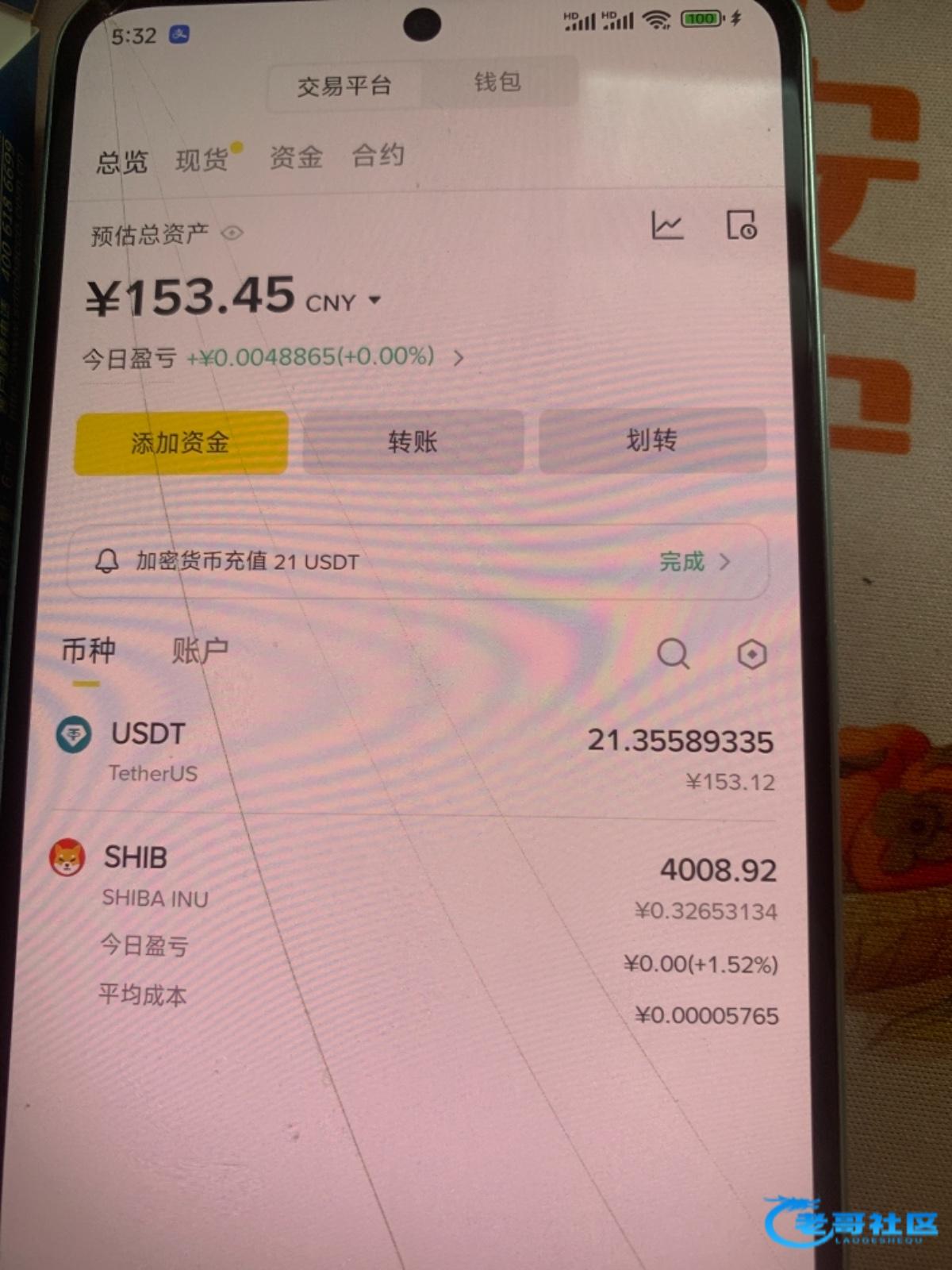Screen dimensions: 952x1270
Task: Open the hexagon asset settings icon
Action: [x=751, y=655]
